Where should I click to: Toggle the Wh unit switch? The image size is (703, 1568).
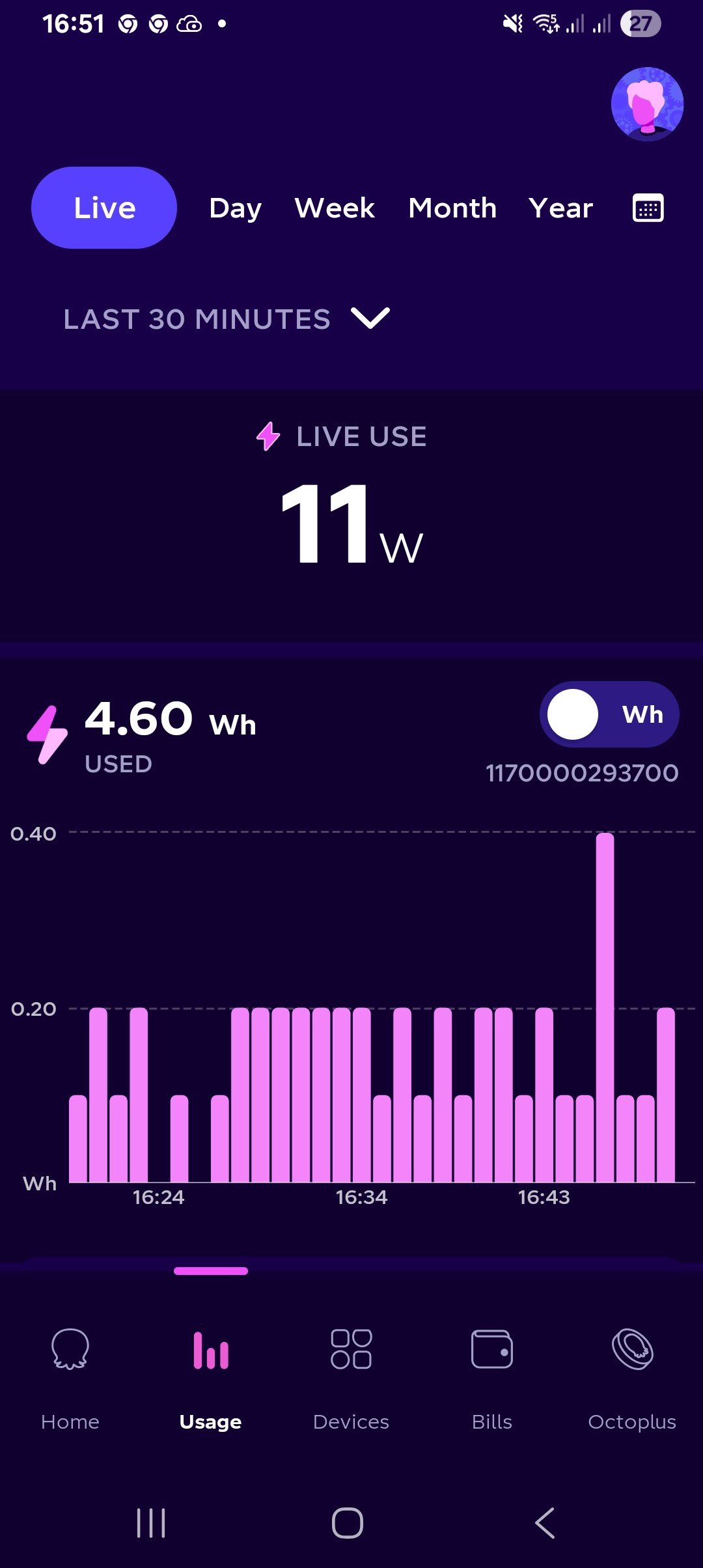609,714
